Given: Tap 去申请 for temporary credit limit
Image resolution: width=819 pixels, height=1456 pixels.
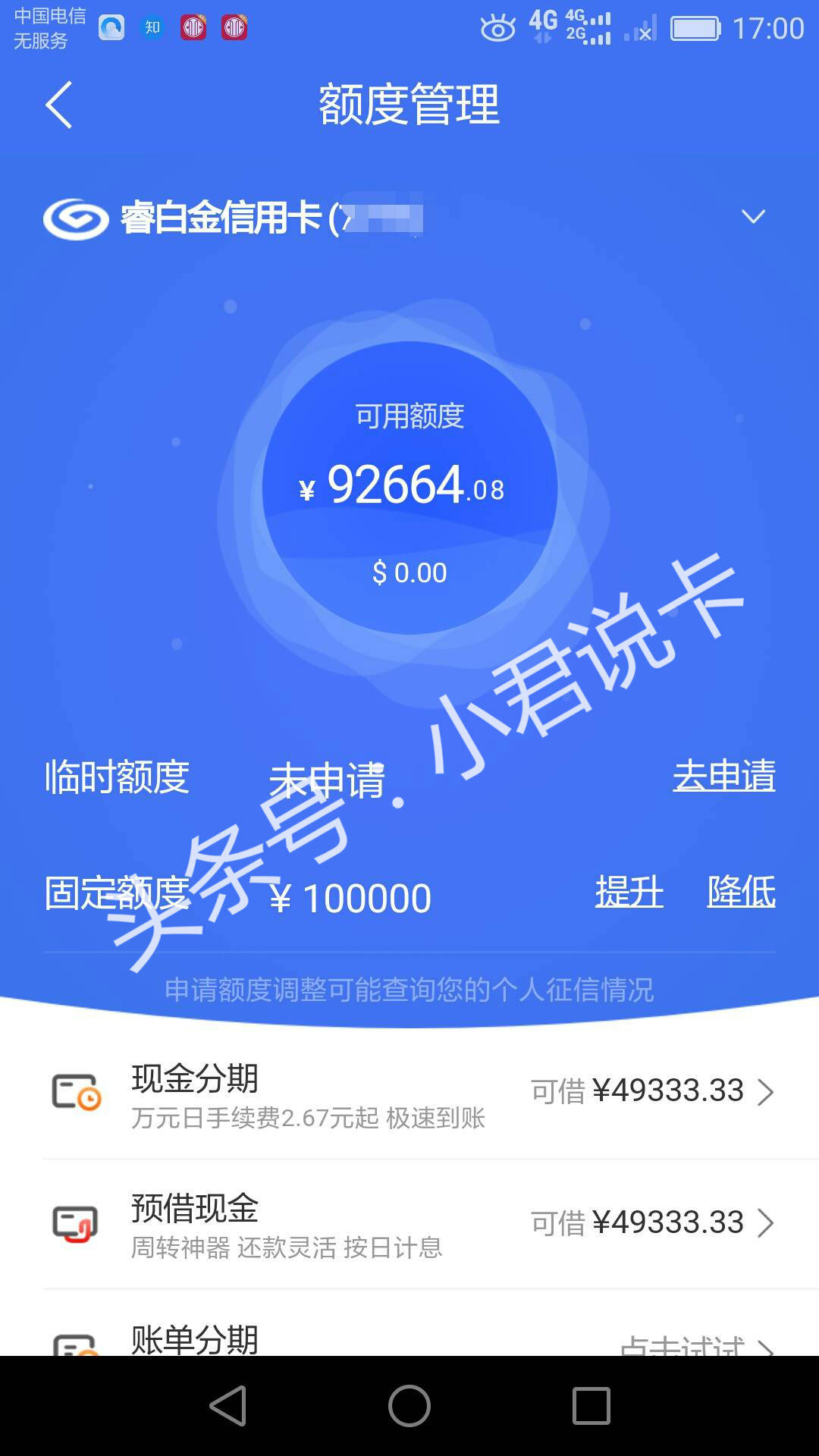Looking at the screenshot, I should click(723, 776).
